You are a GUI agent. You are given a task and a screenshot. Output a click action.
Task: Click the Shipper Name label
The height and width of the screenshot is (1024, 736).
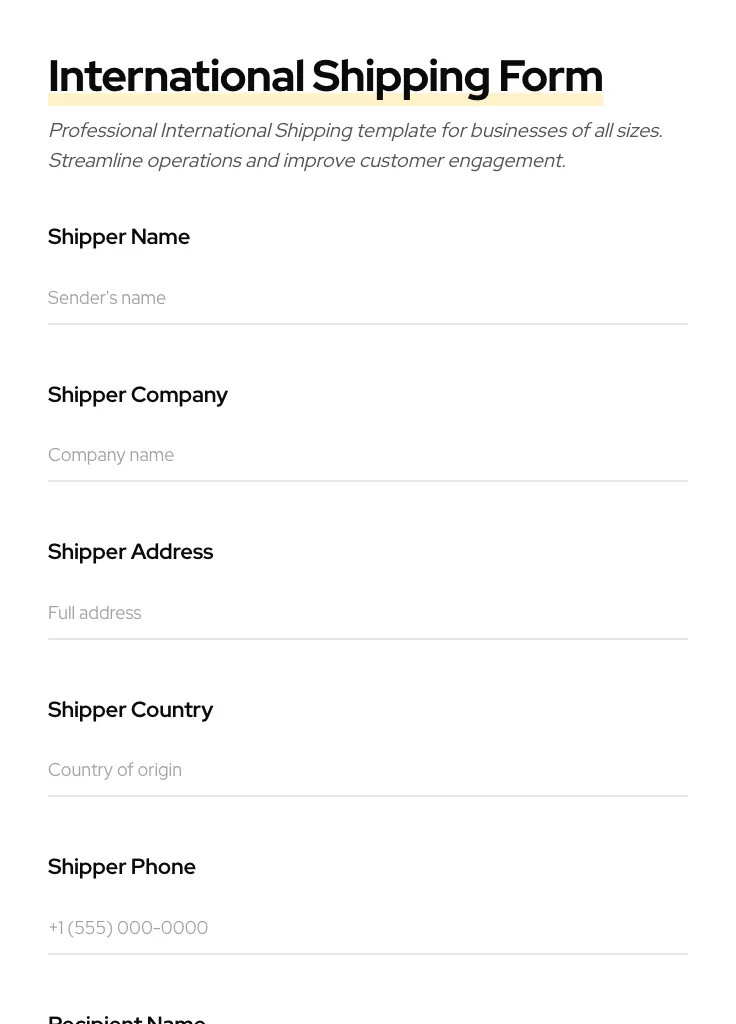[x=118, y=237]
